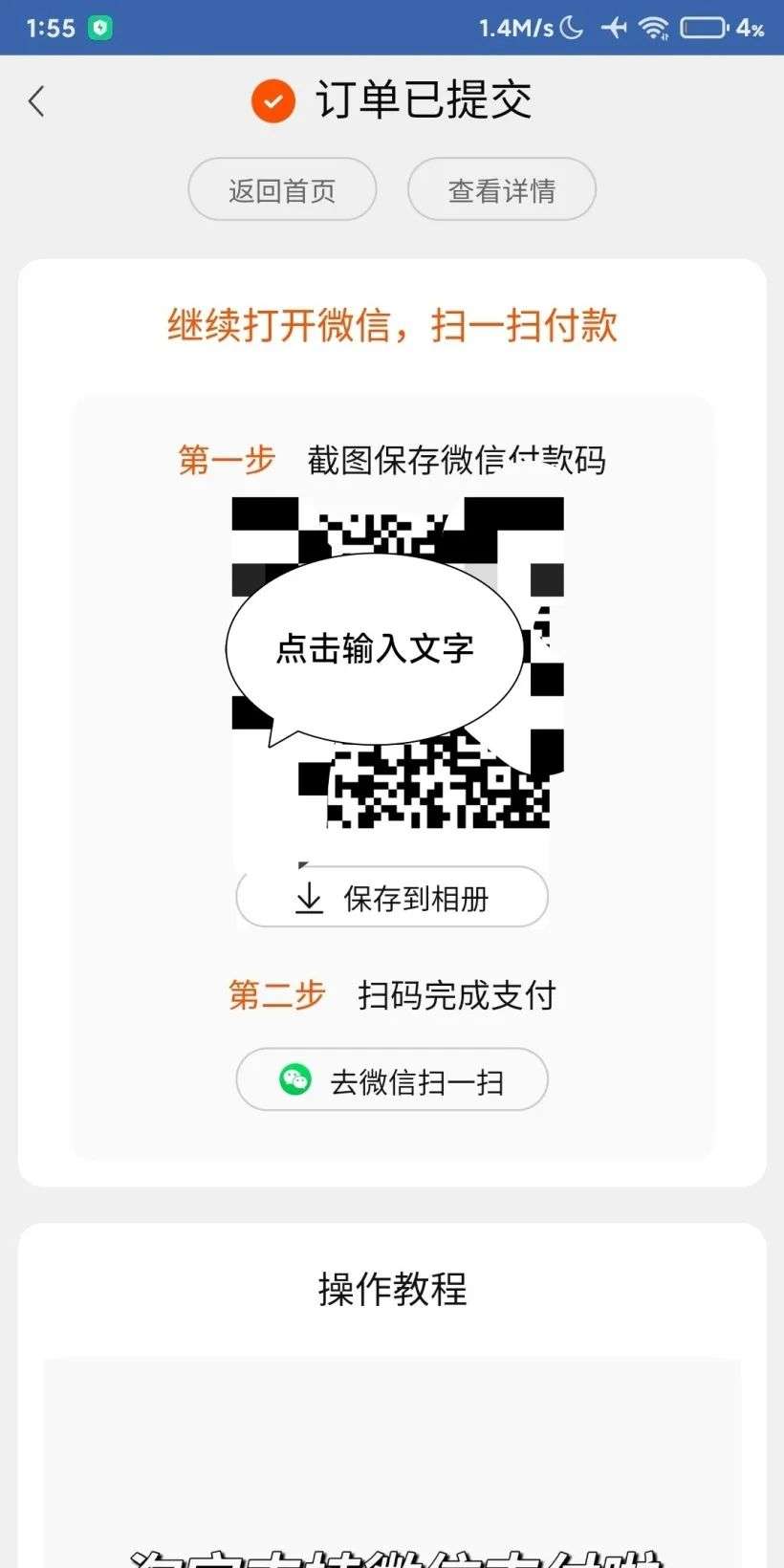The height and width of the screenshot is (1568, 784).
Task: Tap the WeChat icon on 去微信扫一扫 button
Action: click(296, 1080)
